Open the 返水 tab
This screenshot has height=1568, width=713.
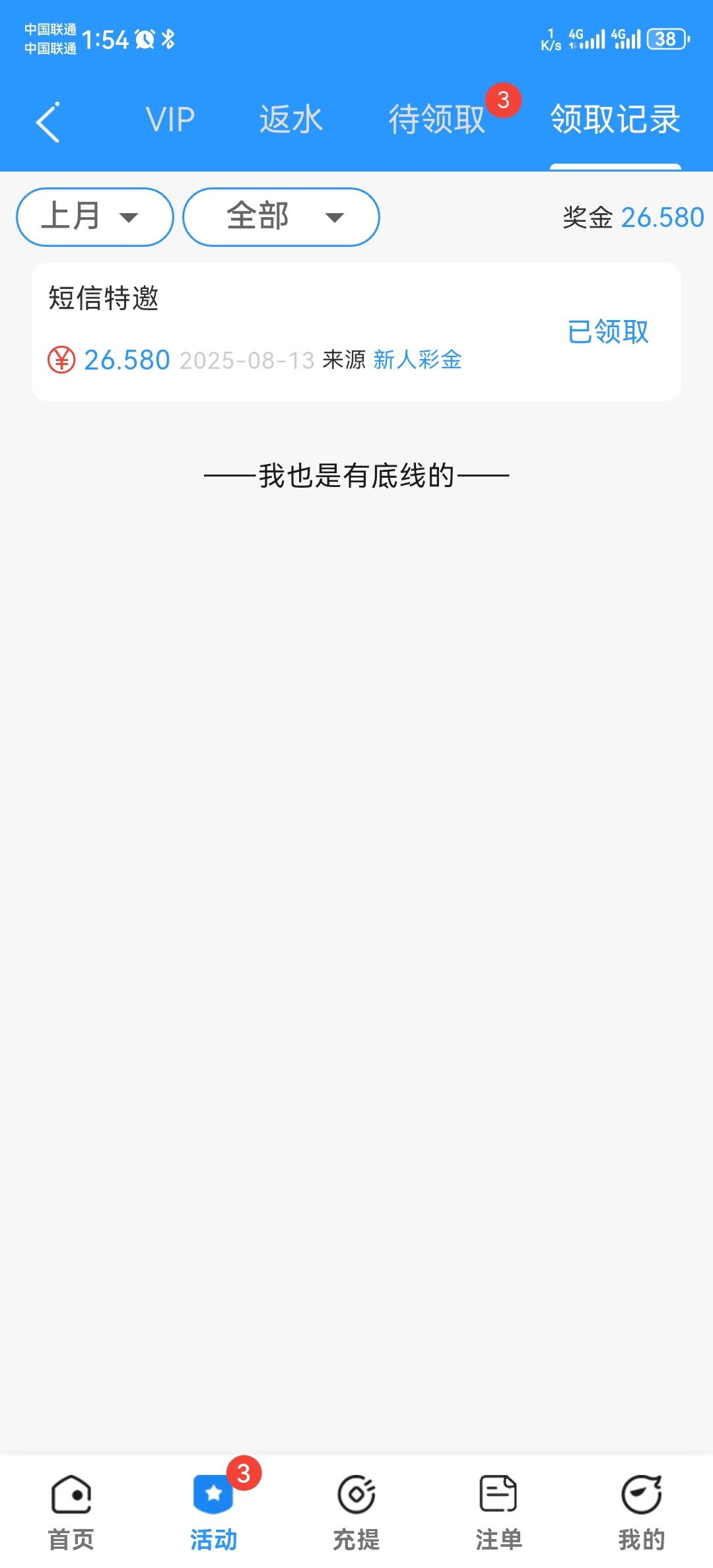point(291,120)
